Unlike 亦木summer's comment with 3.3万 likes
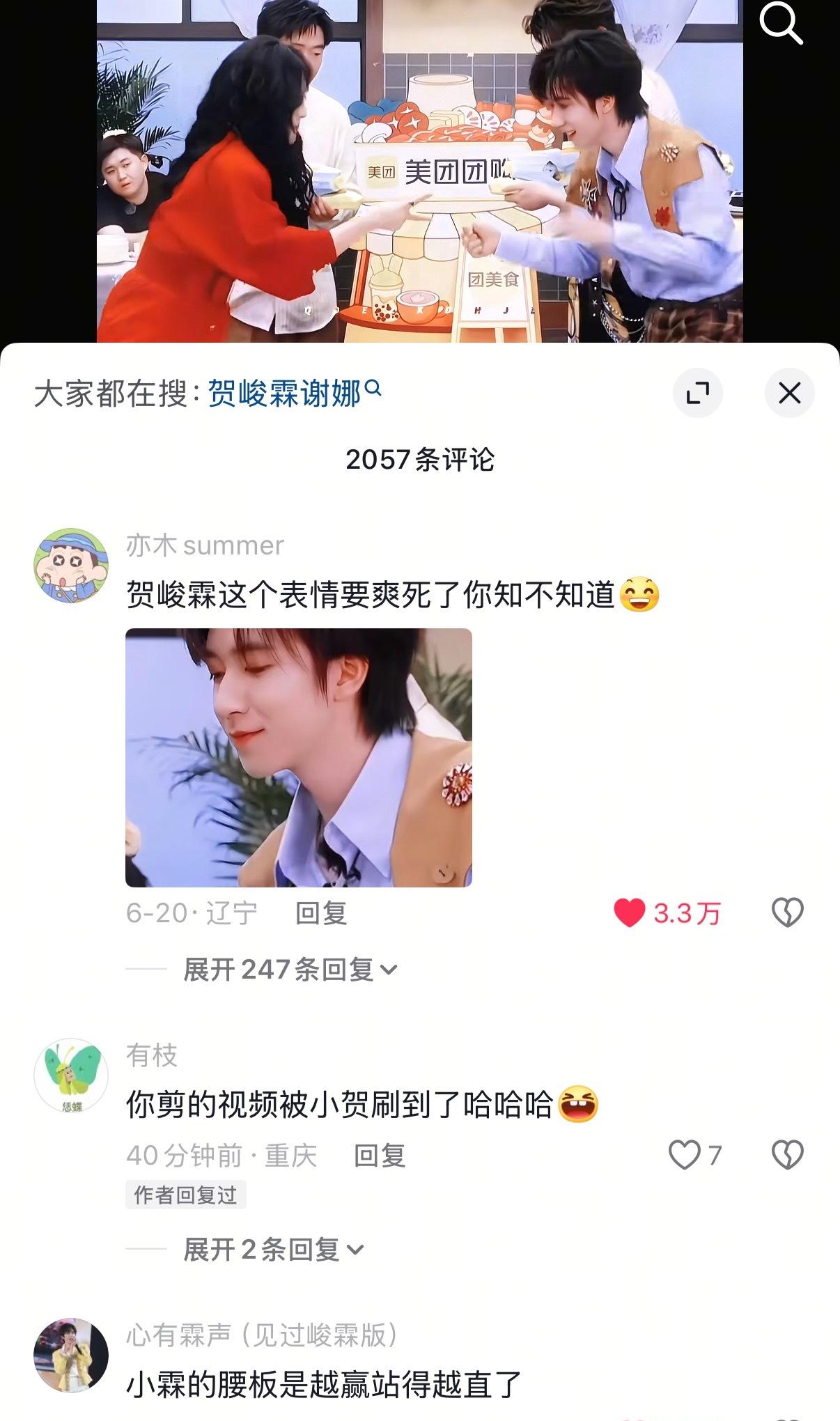This screenshot has width=840, height=1421. tap(629, 913)
